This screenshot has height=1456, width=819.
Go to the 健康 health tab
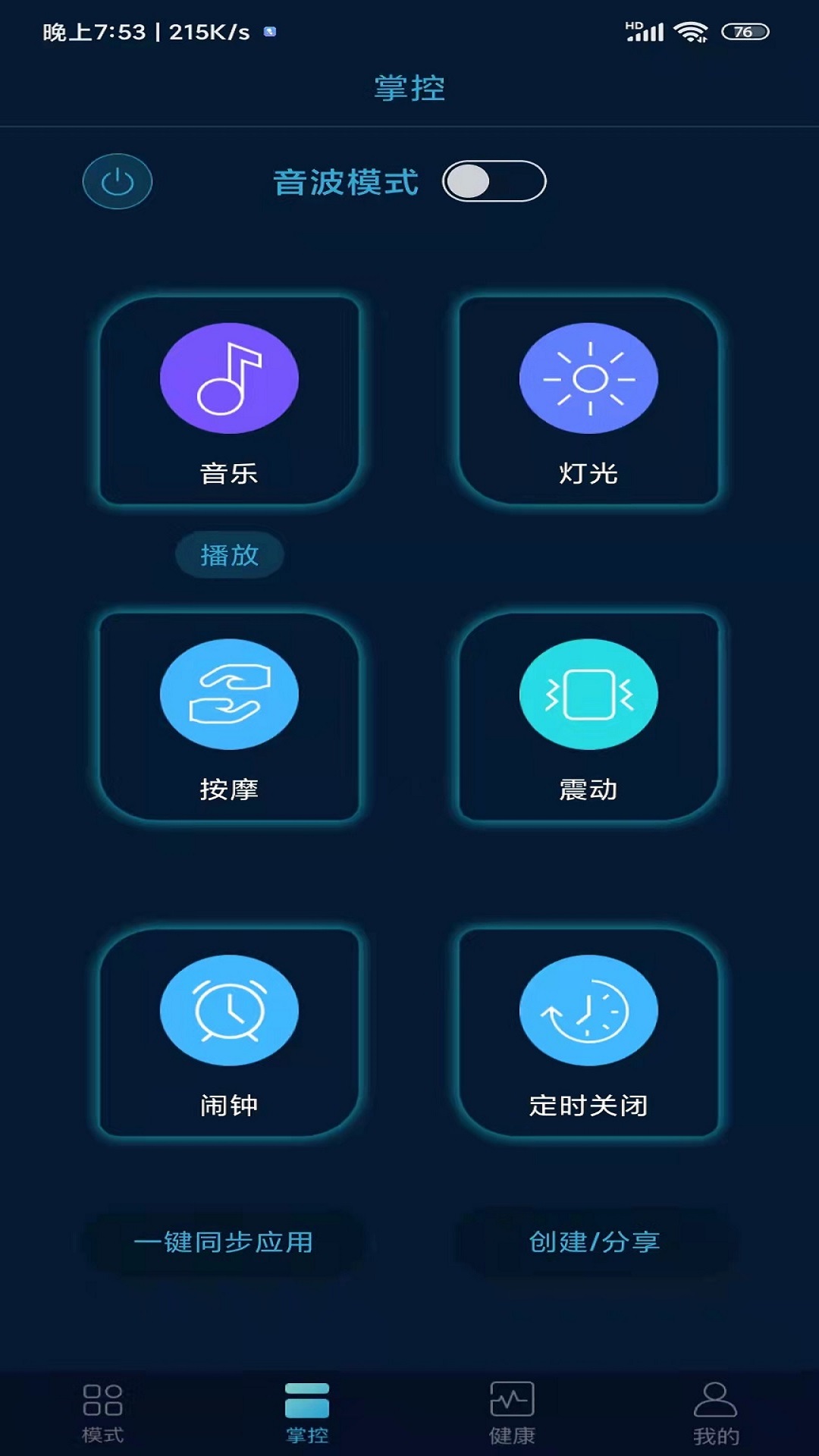click(x=512, y=1412)
